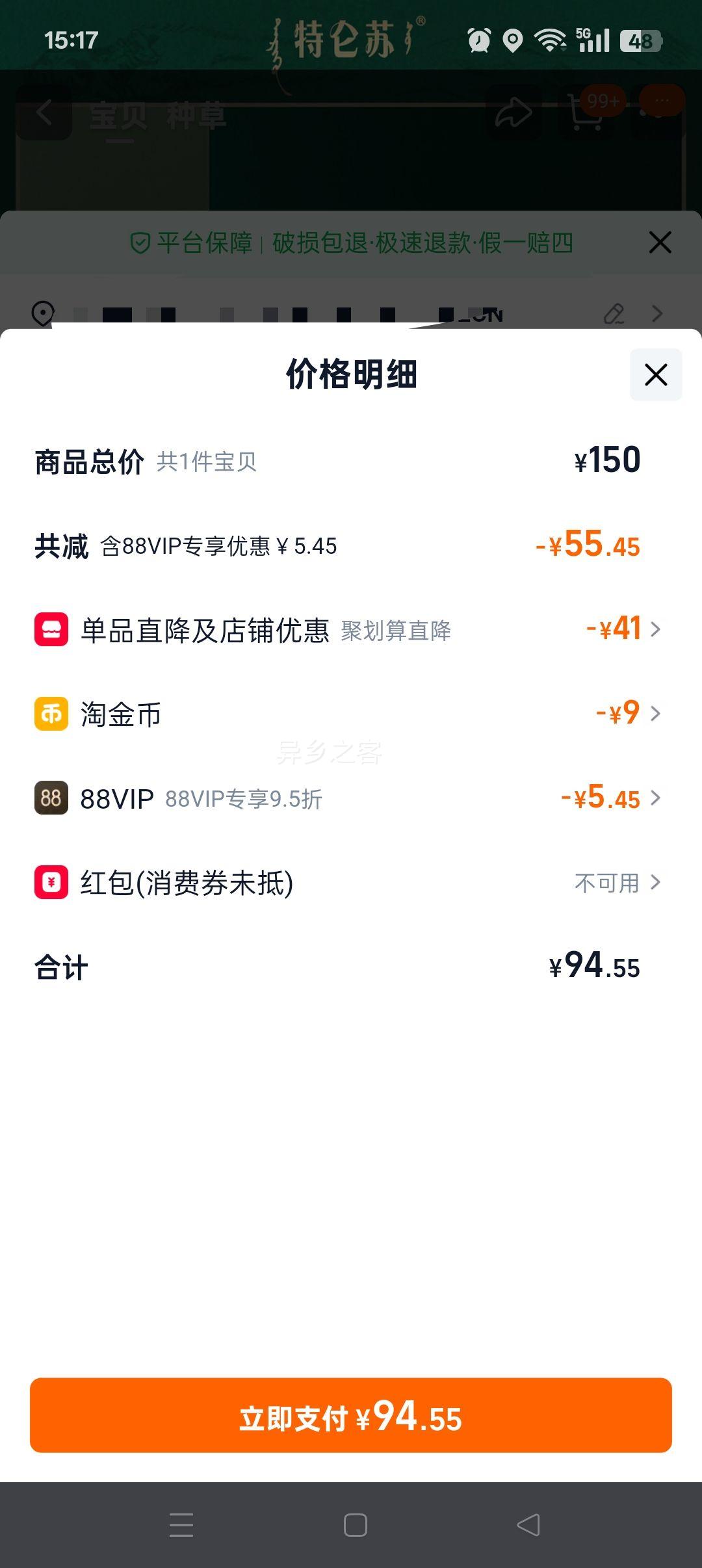The width and height of the screenshot is (702, 1568).
Task: Open the 平台保障 guarantee shield icon
Action: (140, 242)
